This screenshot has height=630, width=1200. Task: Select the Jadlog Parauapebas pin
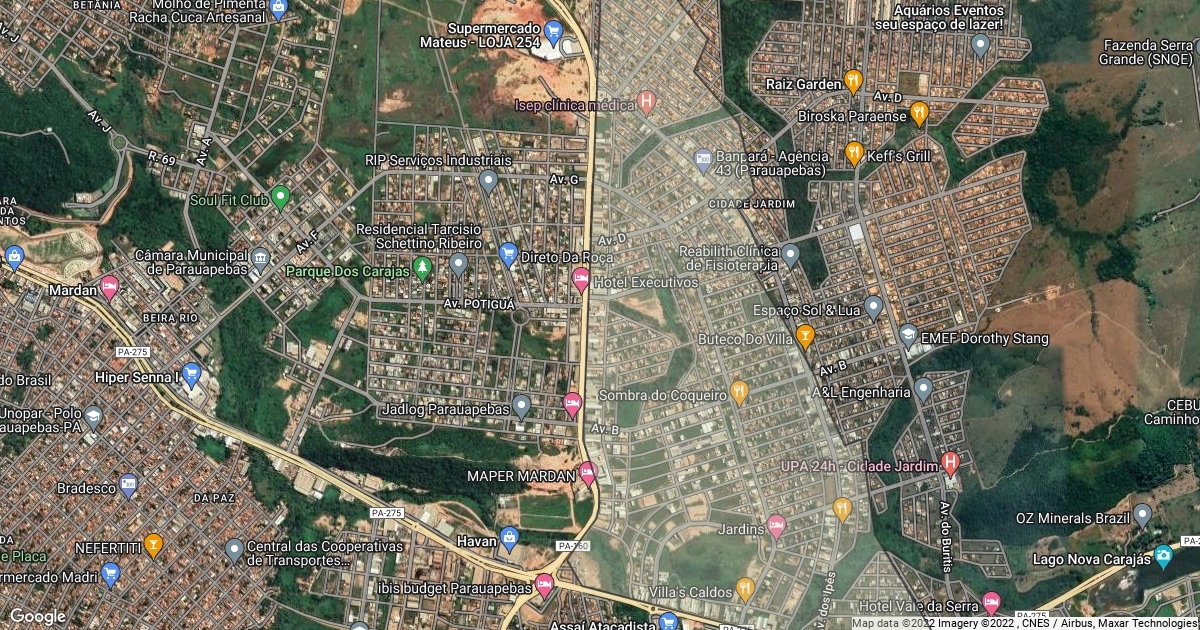(x=521, y=406)
